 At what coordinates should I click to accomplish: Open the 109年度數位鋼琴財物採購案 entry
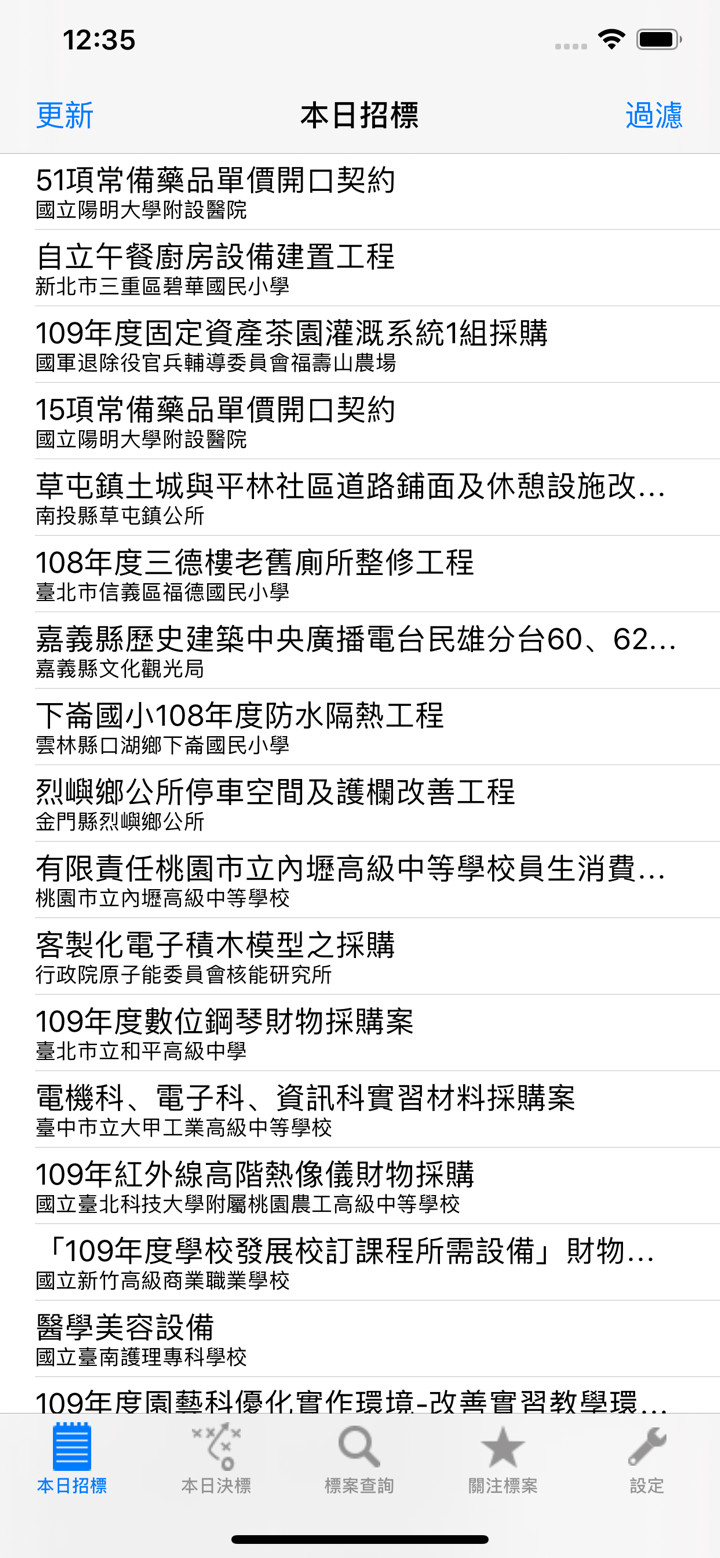coord(360,1033)
